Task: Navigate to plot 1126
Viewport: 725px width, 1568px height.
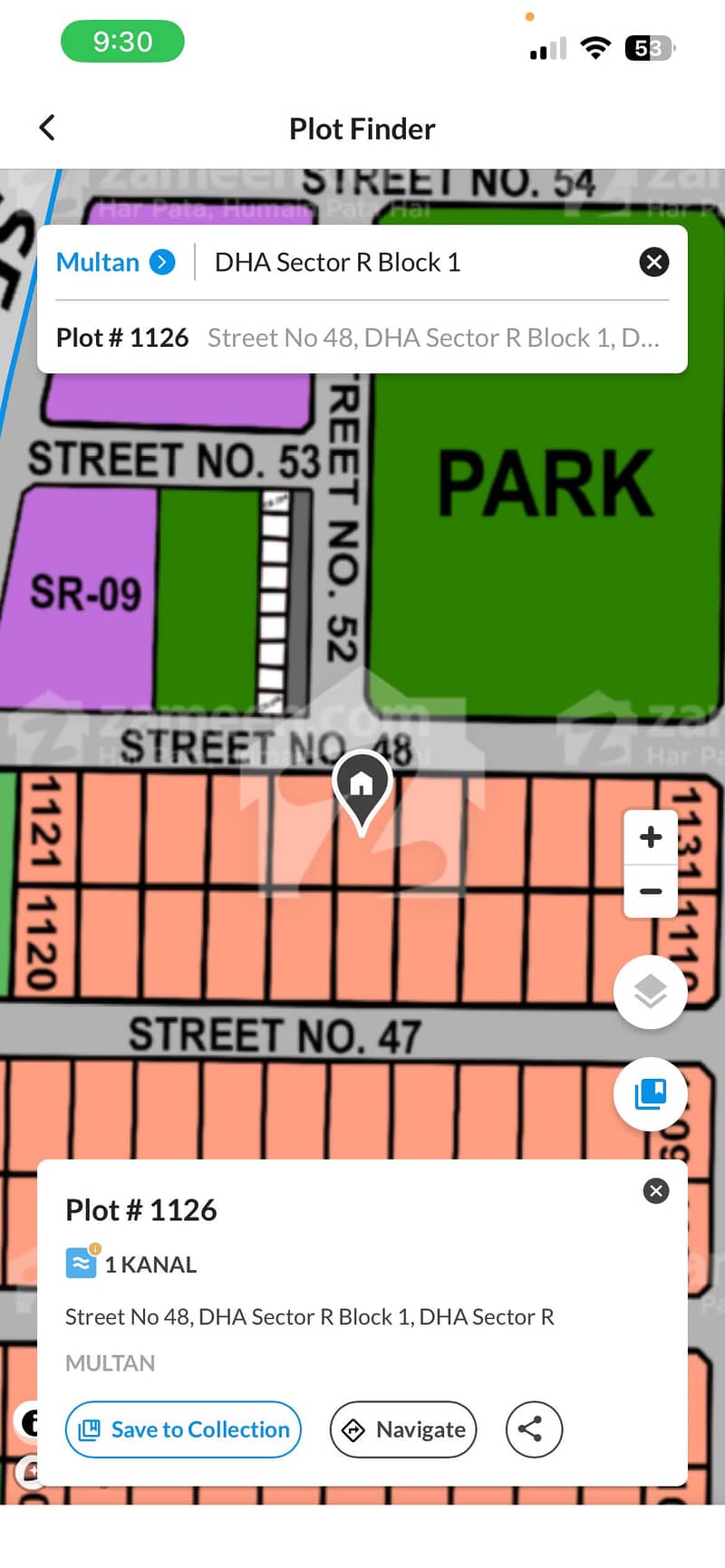Action: pyautogui.click(x=403, y=1429)
